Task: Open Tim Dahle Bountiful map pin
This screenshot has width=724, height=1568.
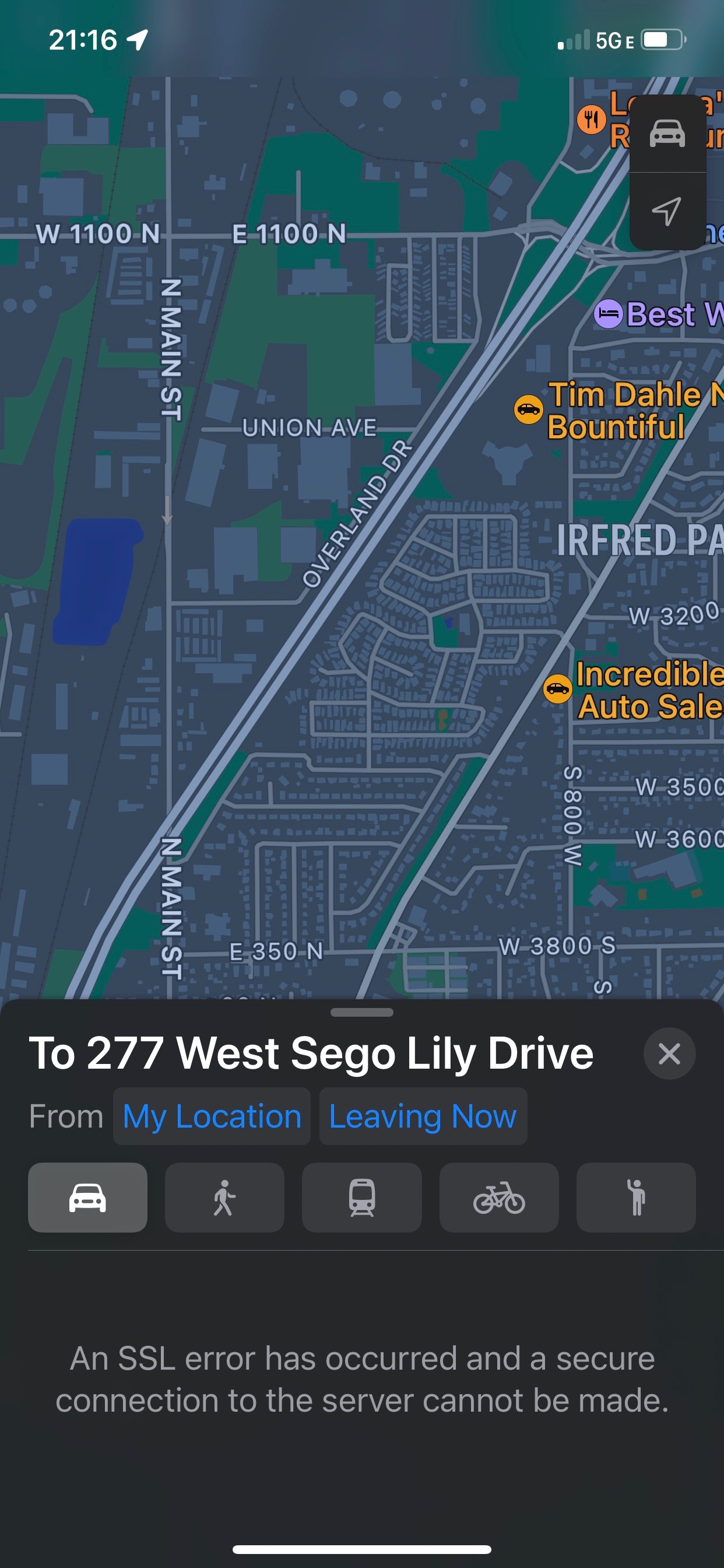Action: click(x=528, y=409)
